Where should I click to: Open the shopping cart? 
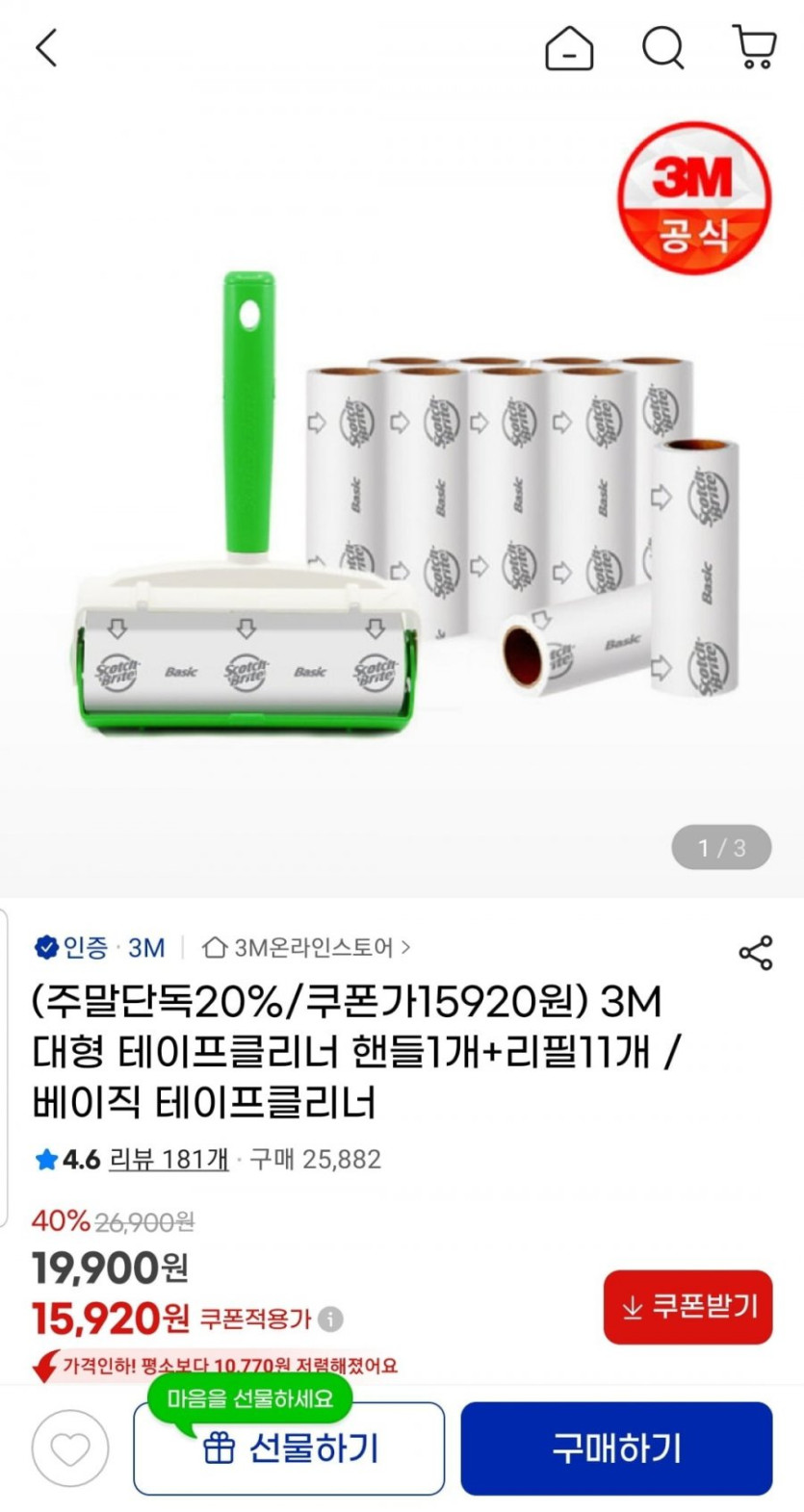tap(754, 47)
